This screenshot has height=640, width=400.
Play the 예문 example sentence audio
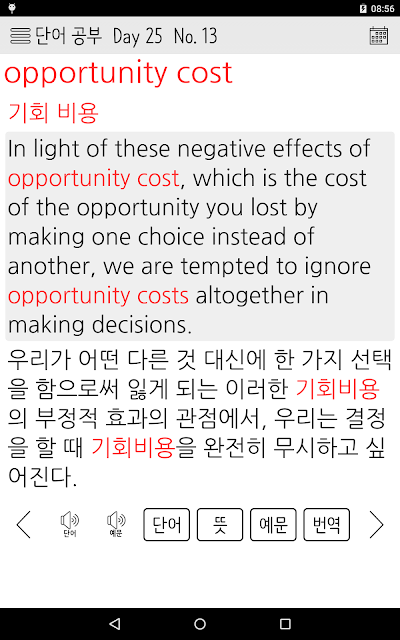coord(116,524)
